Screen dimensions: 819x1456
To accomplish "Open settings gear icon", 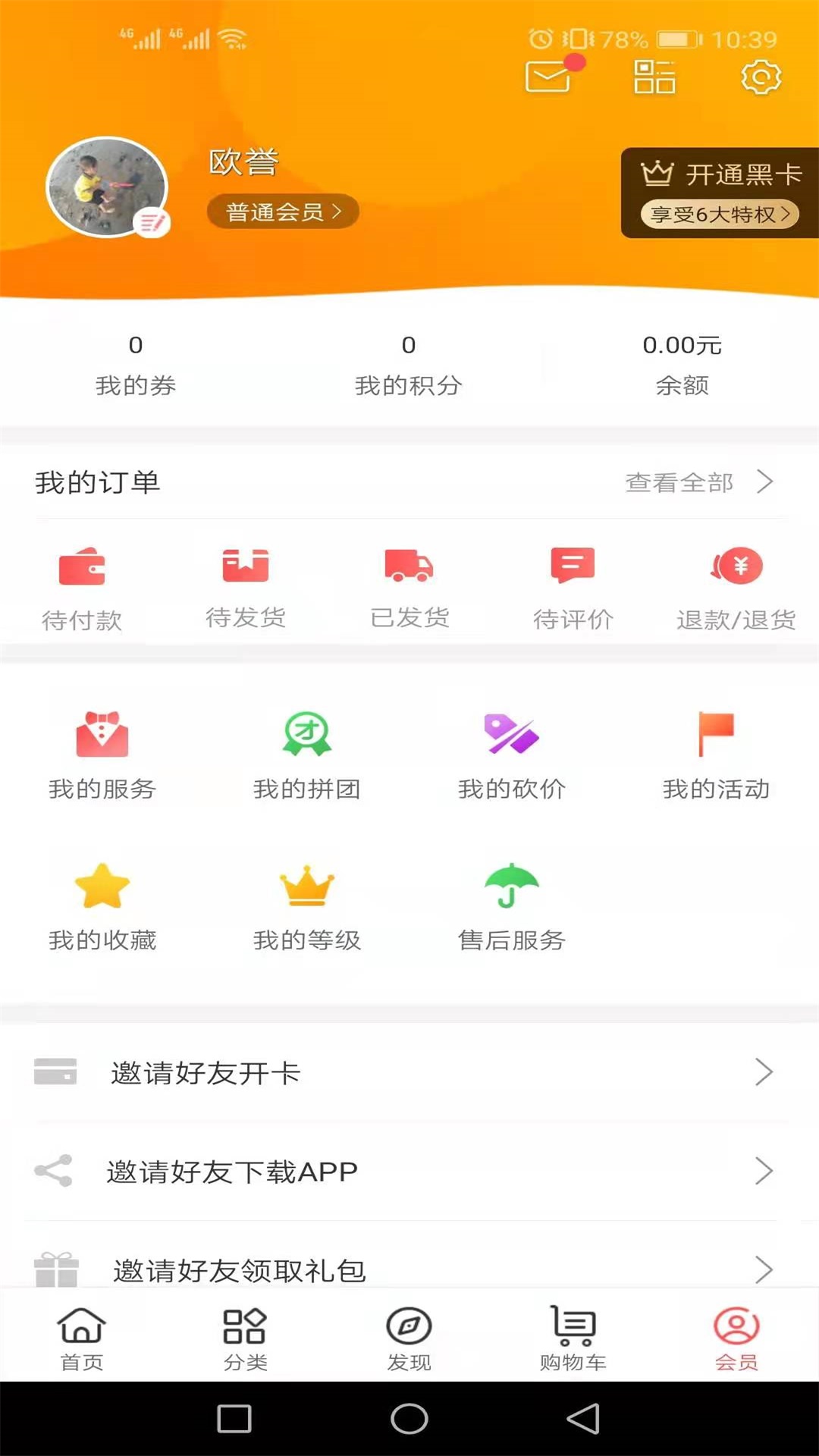I will pyautogui.click(x=761, y=77).
